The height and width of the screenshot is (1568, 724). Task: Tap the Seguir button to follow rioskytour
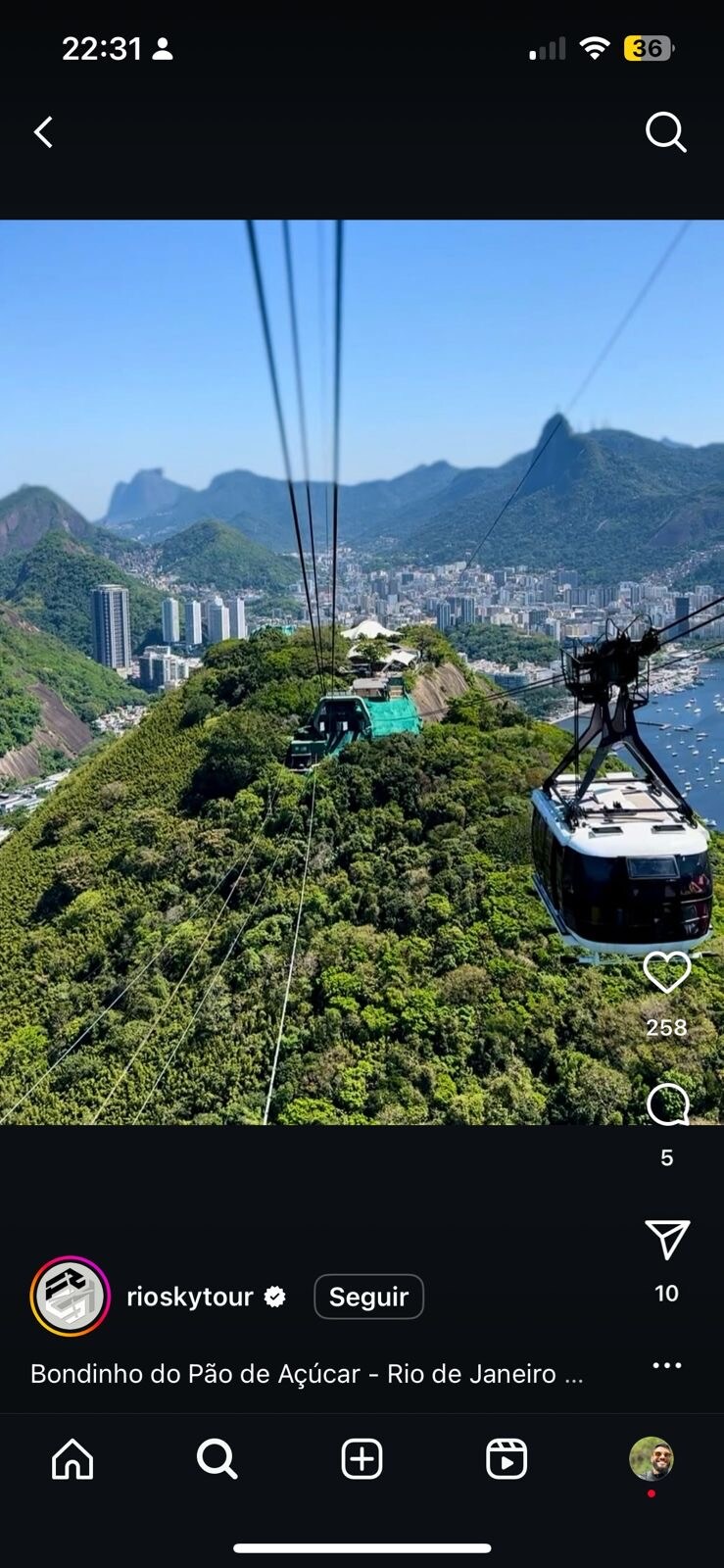click(x=368, y=1297)
